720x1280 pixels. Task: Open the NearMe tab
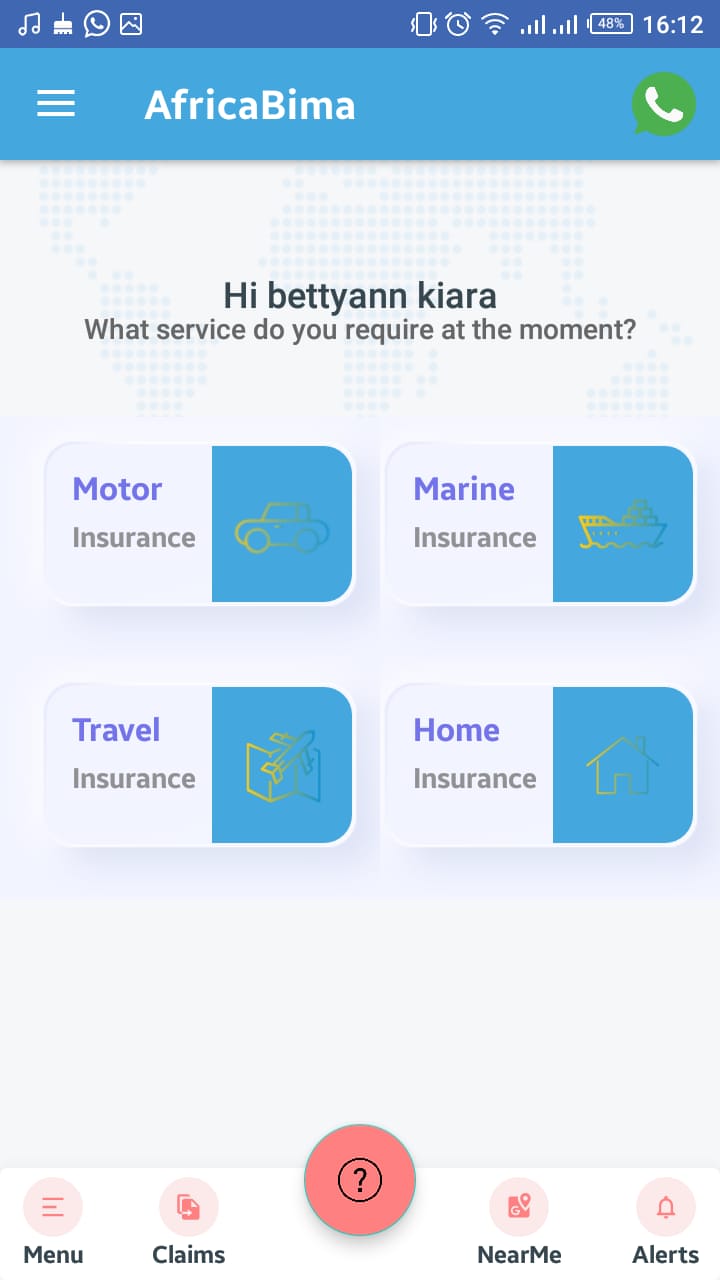click(519, 1222)
